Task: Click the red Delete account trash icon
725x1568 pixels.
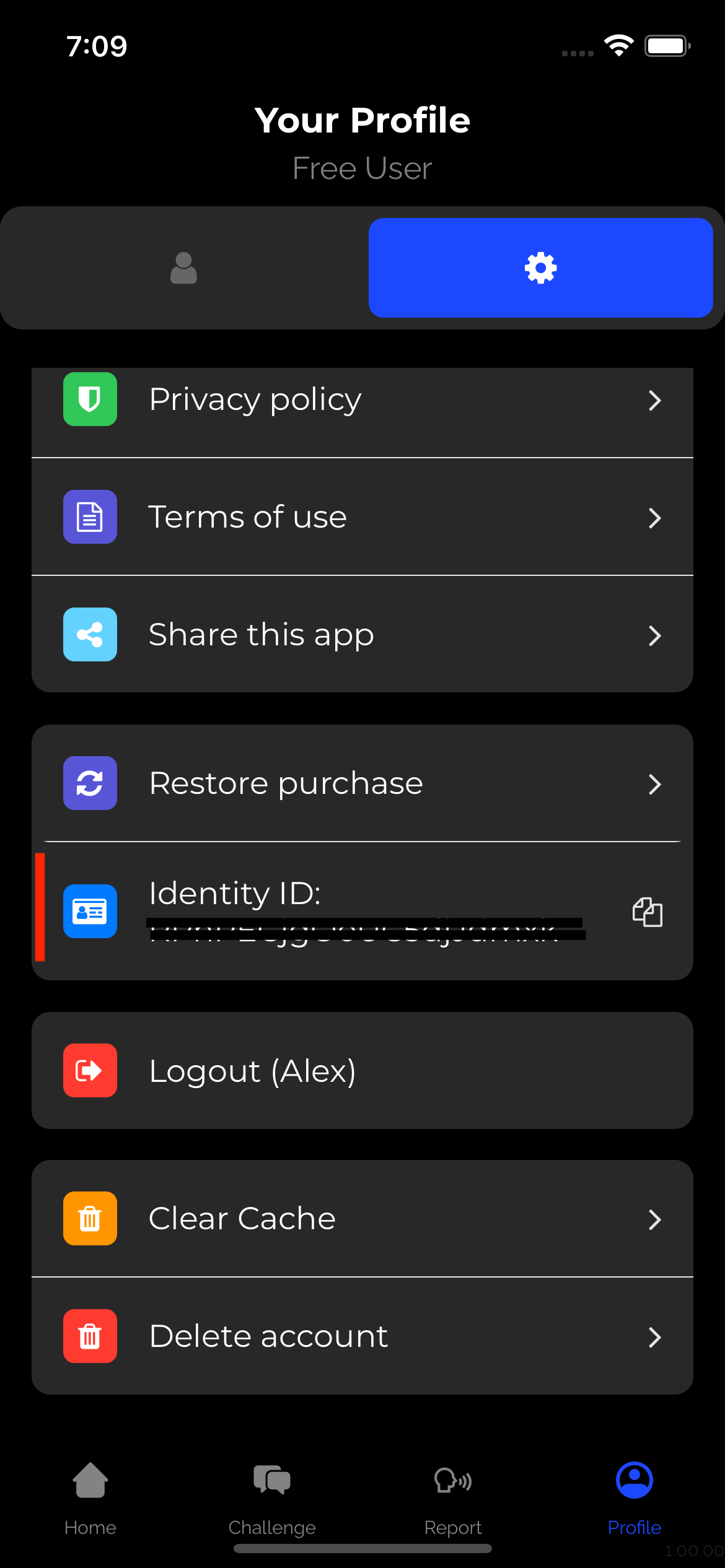Action: pos(89,1336)
